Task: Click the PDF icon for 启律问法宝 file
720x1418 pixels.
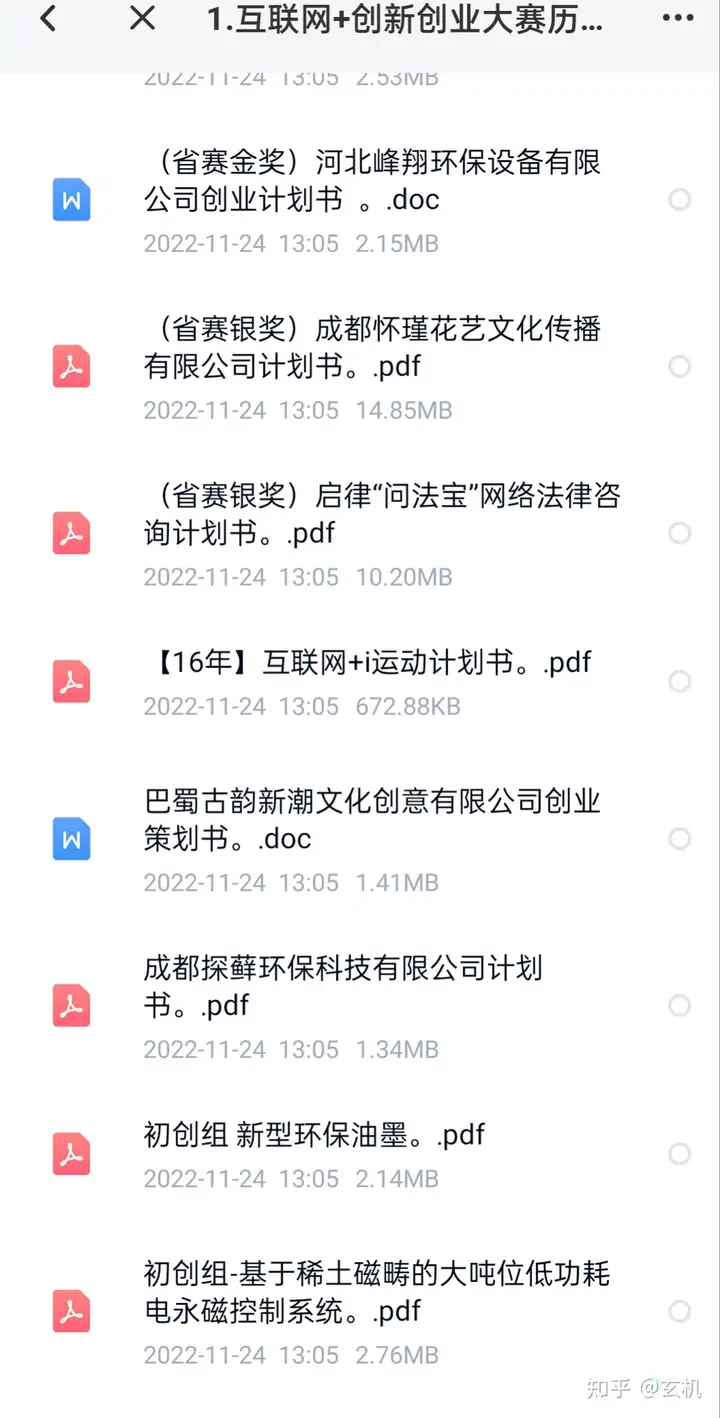Action: tap(70, 533)
